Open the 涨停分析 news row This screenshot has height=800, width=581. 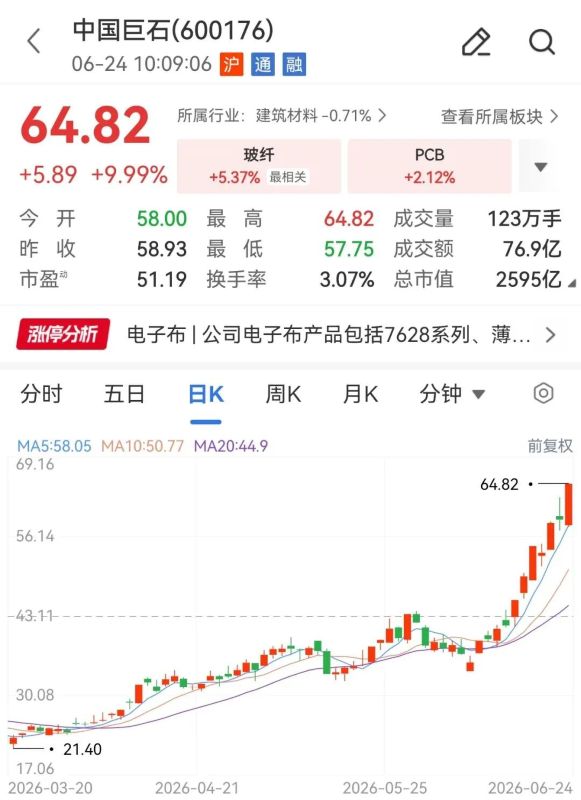290,335
